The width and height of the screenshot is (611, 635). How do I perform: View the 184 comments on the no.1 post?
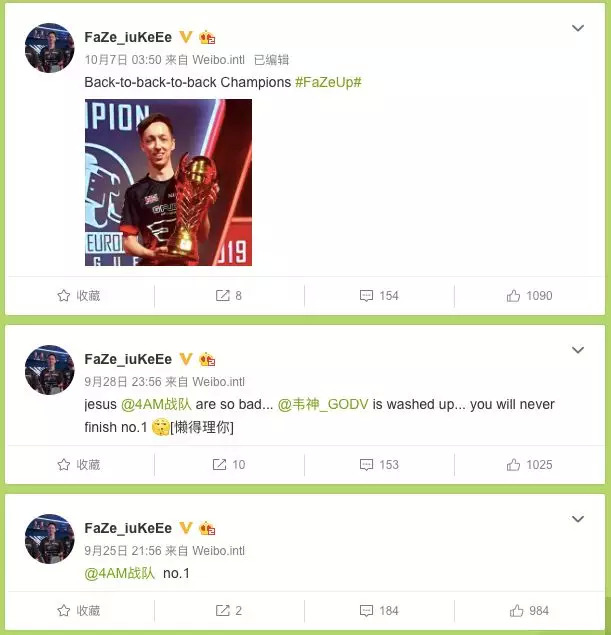(379, 611)
